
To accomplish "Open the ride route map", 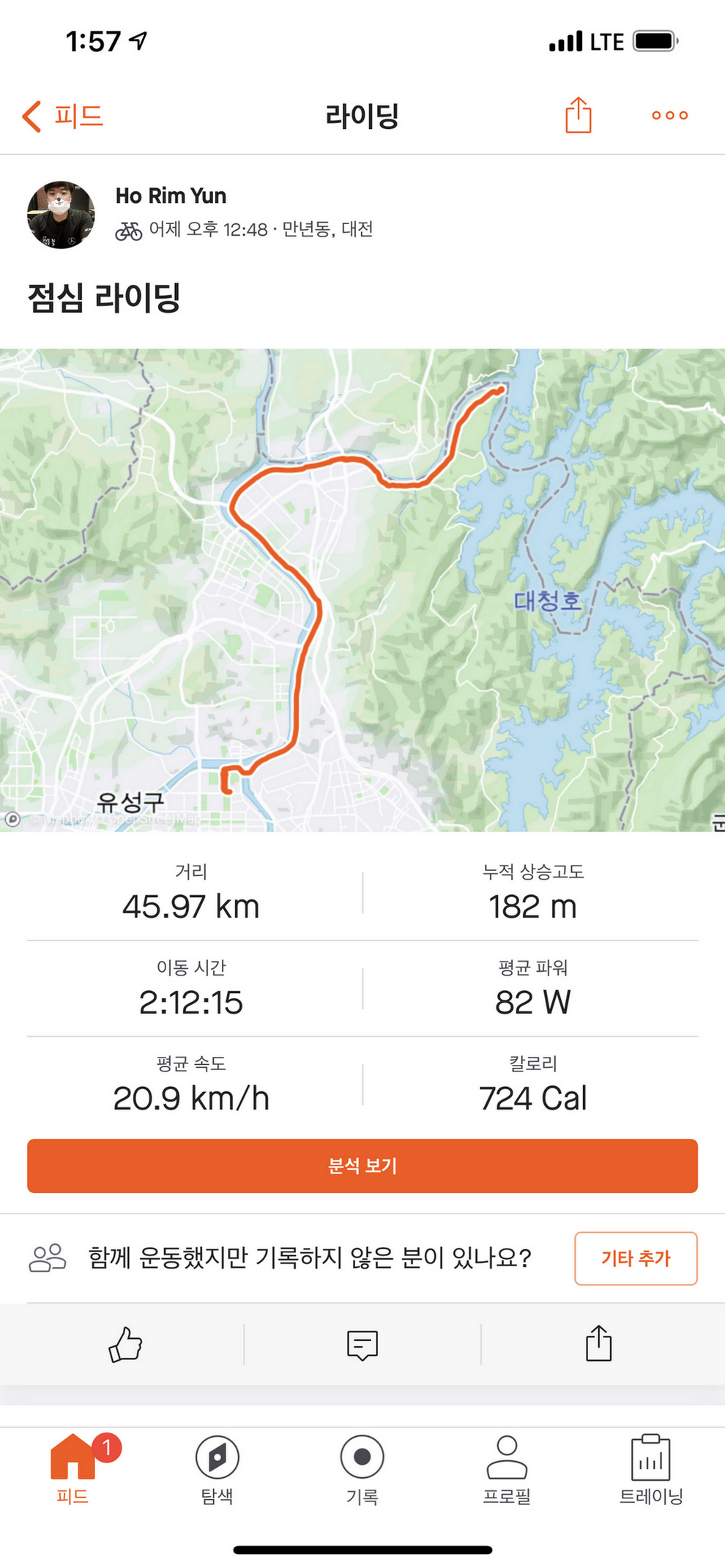I will coord(362,590).
